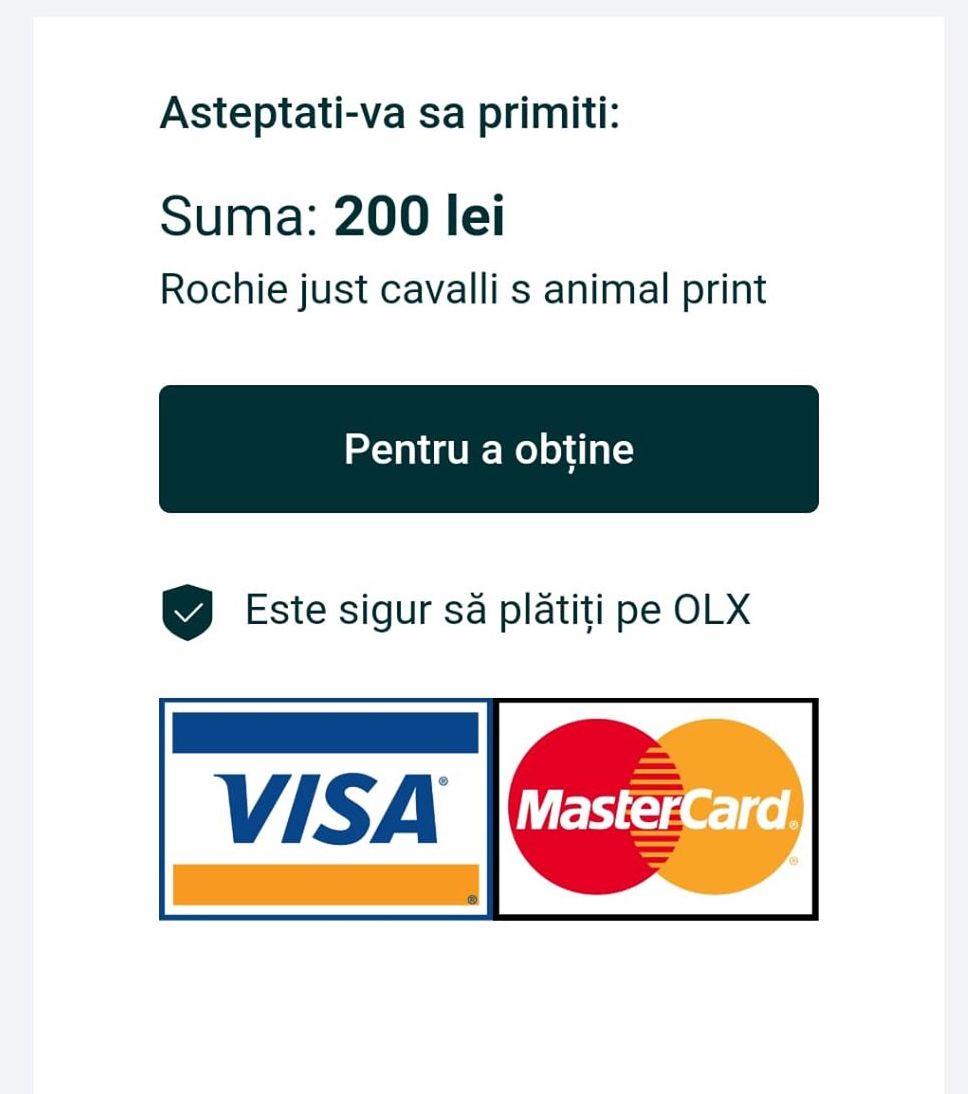Image resolution: width=968 pixels, height=1094 pixels.
Task: Tap the Pentru a obține button
Action: click(x=488, y=449)
